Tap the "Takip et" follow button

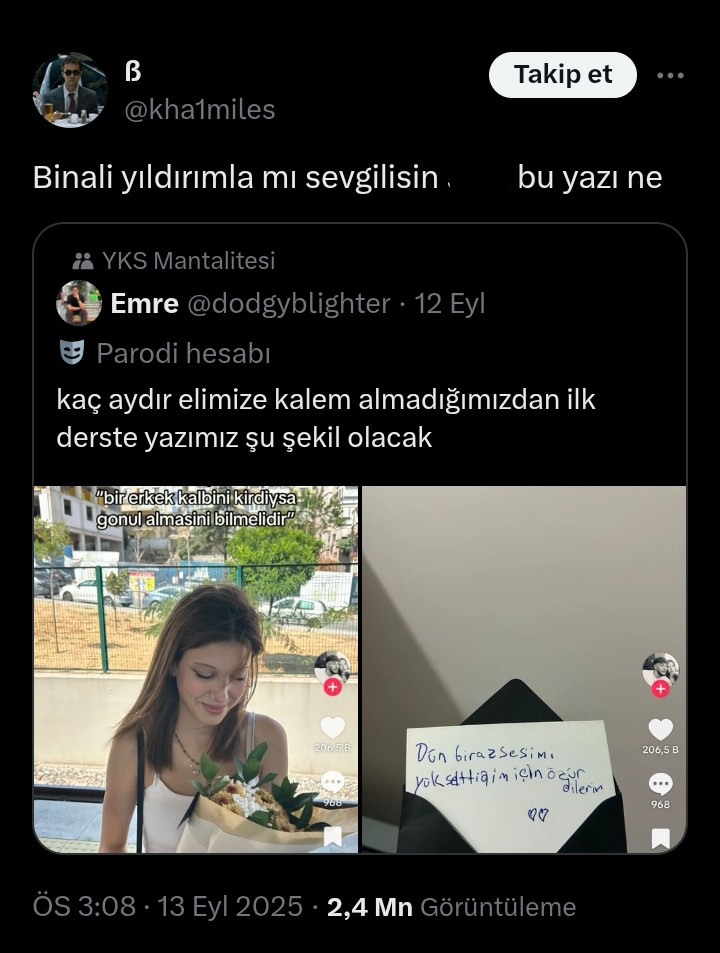[562, 75]
